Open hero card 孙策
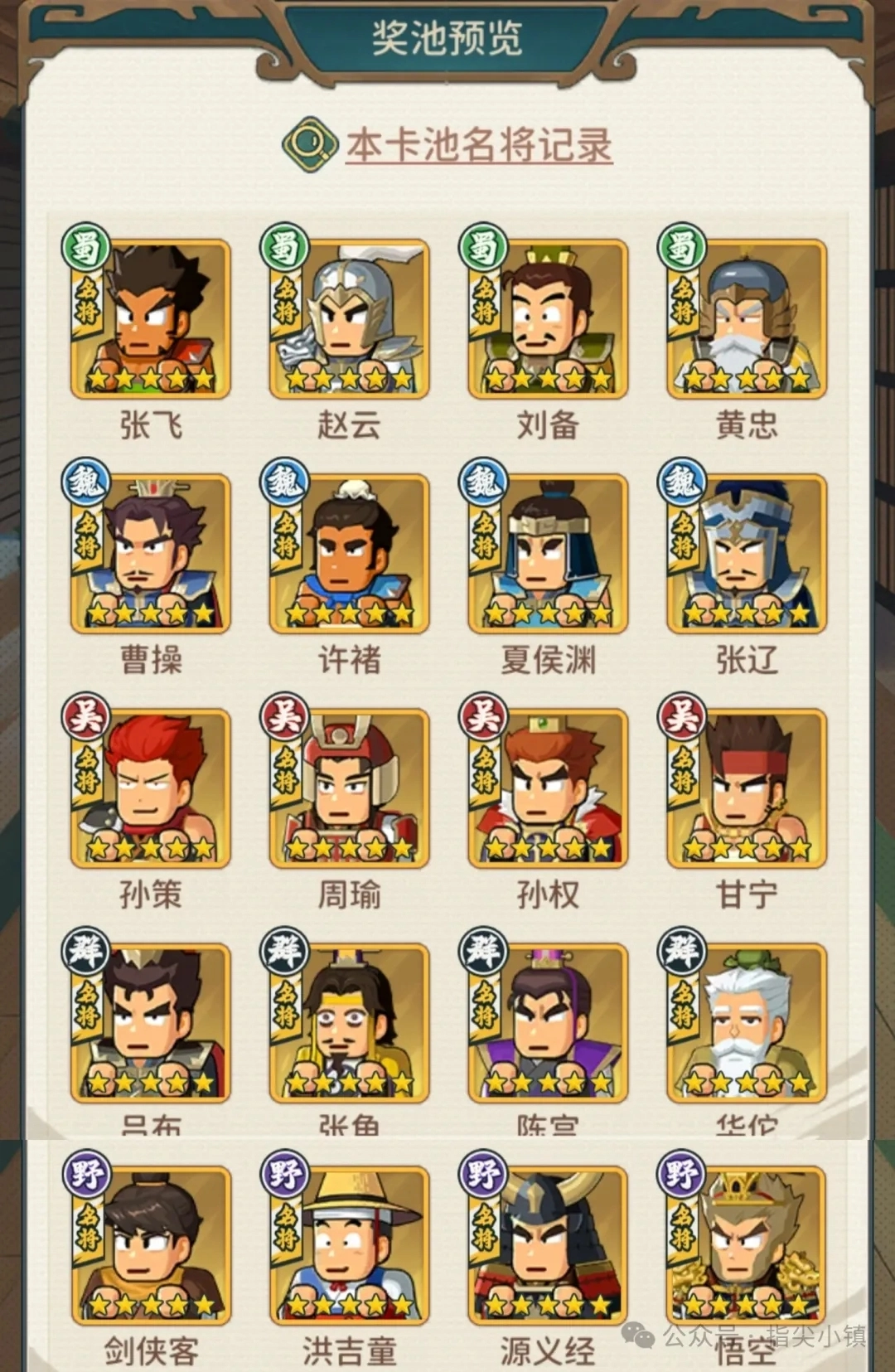 [151, 788]
